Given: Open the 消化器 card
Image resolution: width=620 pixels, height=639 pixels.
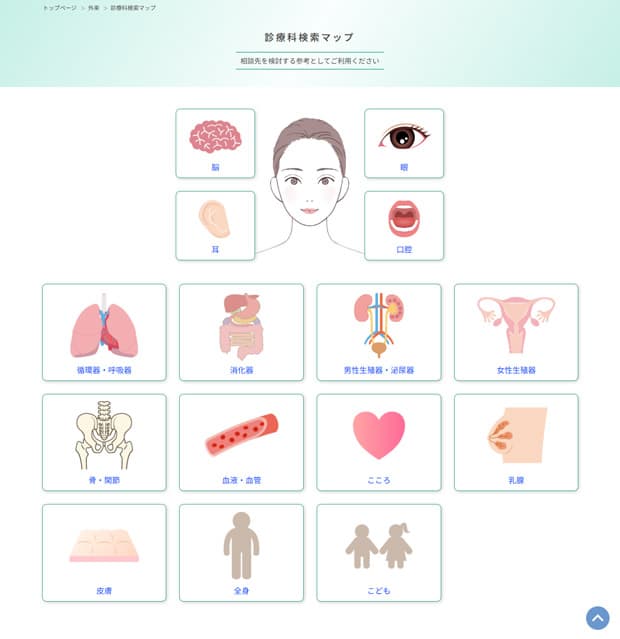Looking at the screenshot, I should tap(241, 332).
